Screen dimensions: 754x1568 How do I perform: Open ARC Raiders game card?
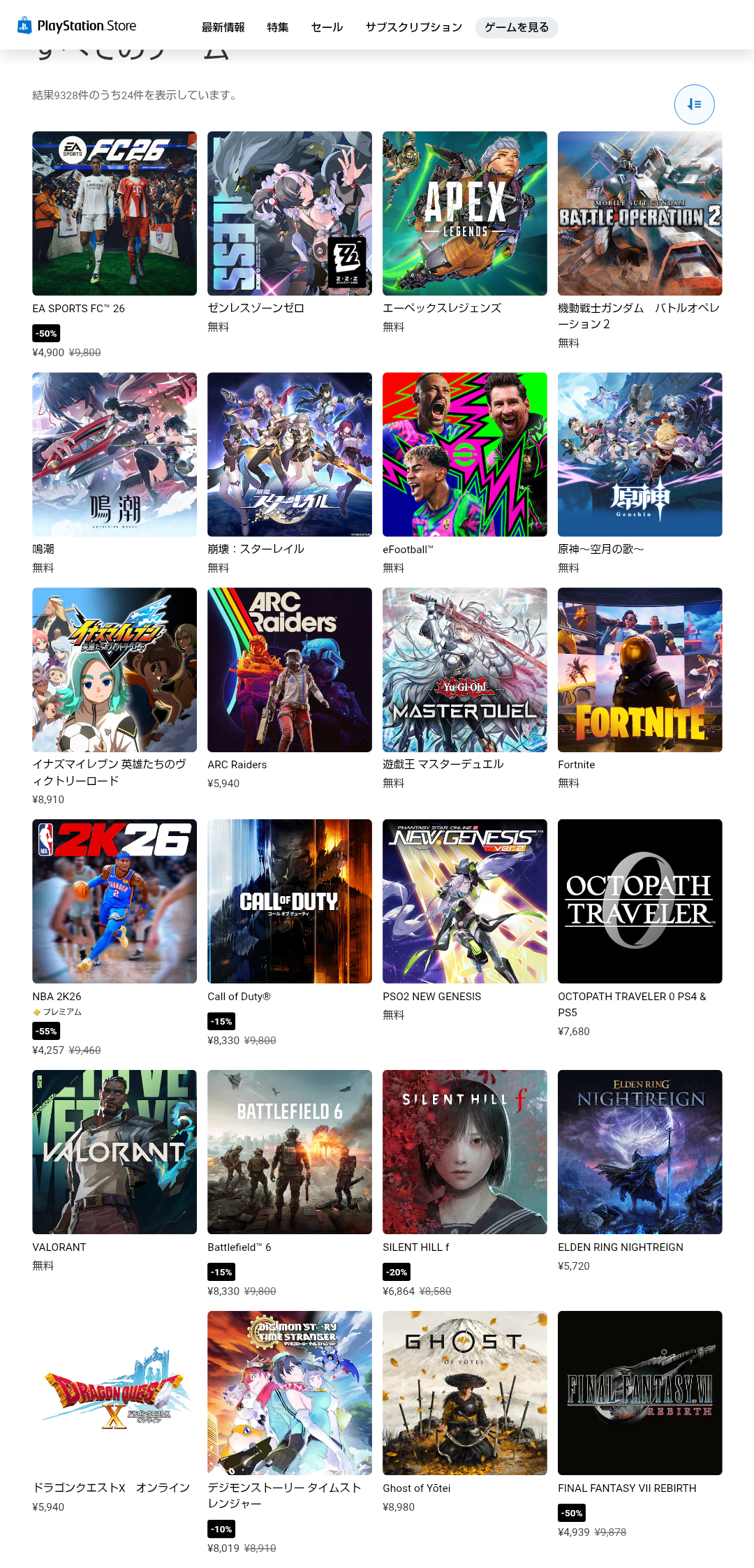290,669
